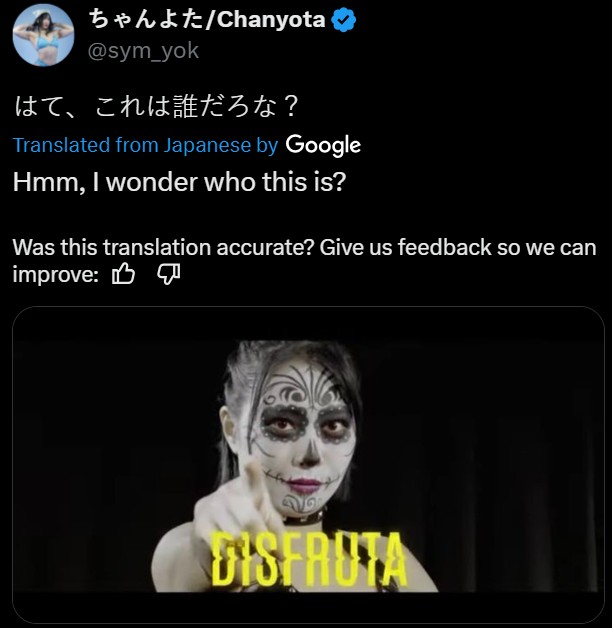Screen dimensions: 612x628
Task: Tap the Translated from Japanese link
Action: click(131, 145)
